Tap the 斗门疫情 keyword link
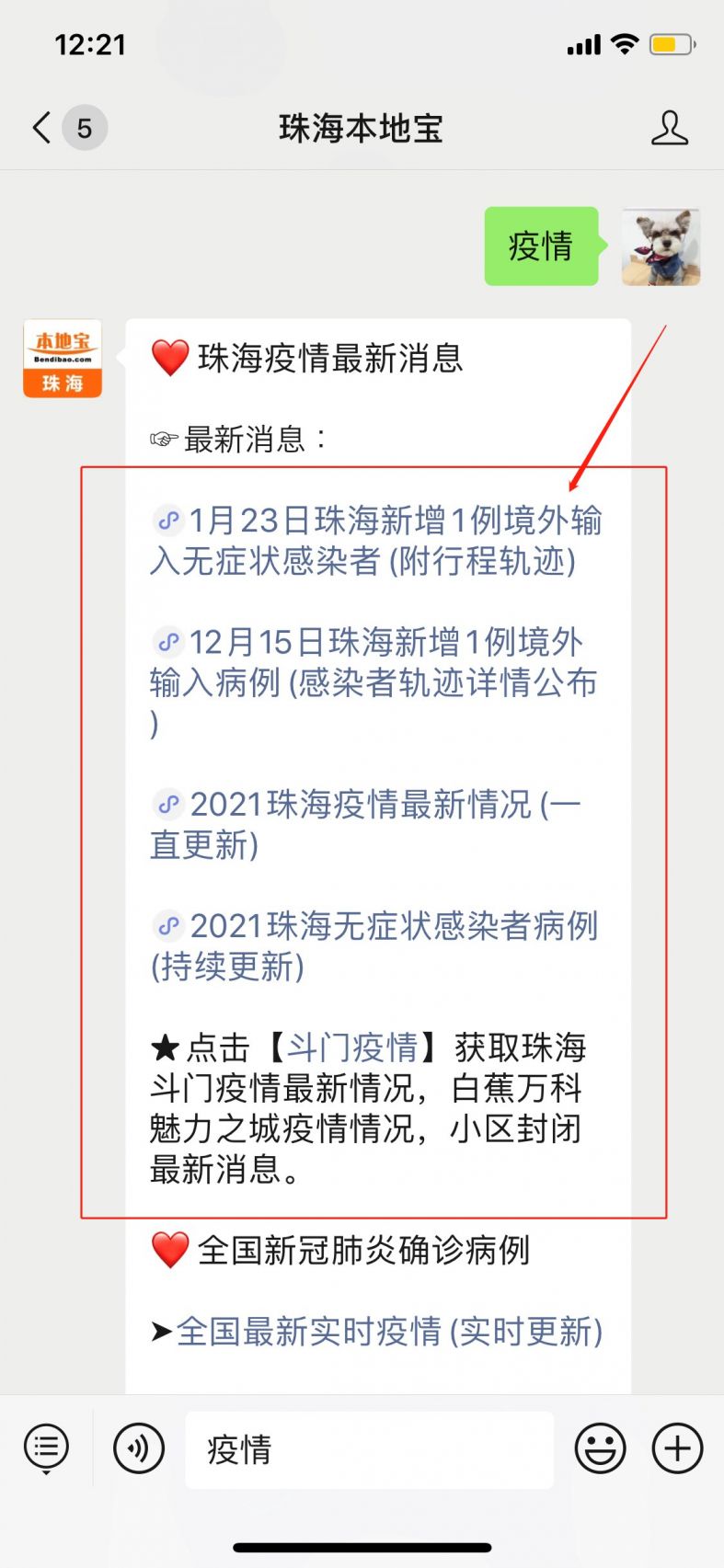 coord(352,1047)
